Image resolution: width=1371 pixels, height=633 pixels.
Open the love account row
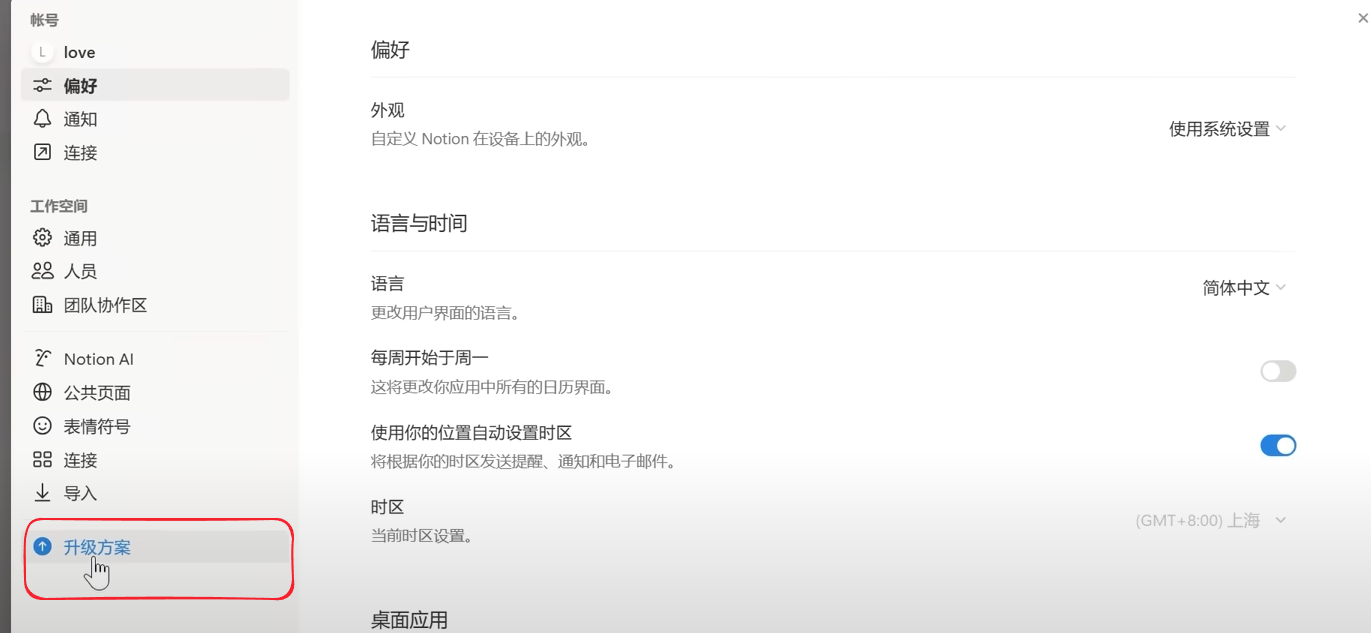pos(80,52)
